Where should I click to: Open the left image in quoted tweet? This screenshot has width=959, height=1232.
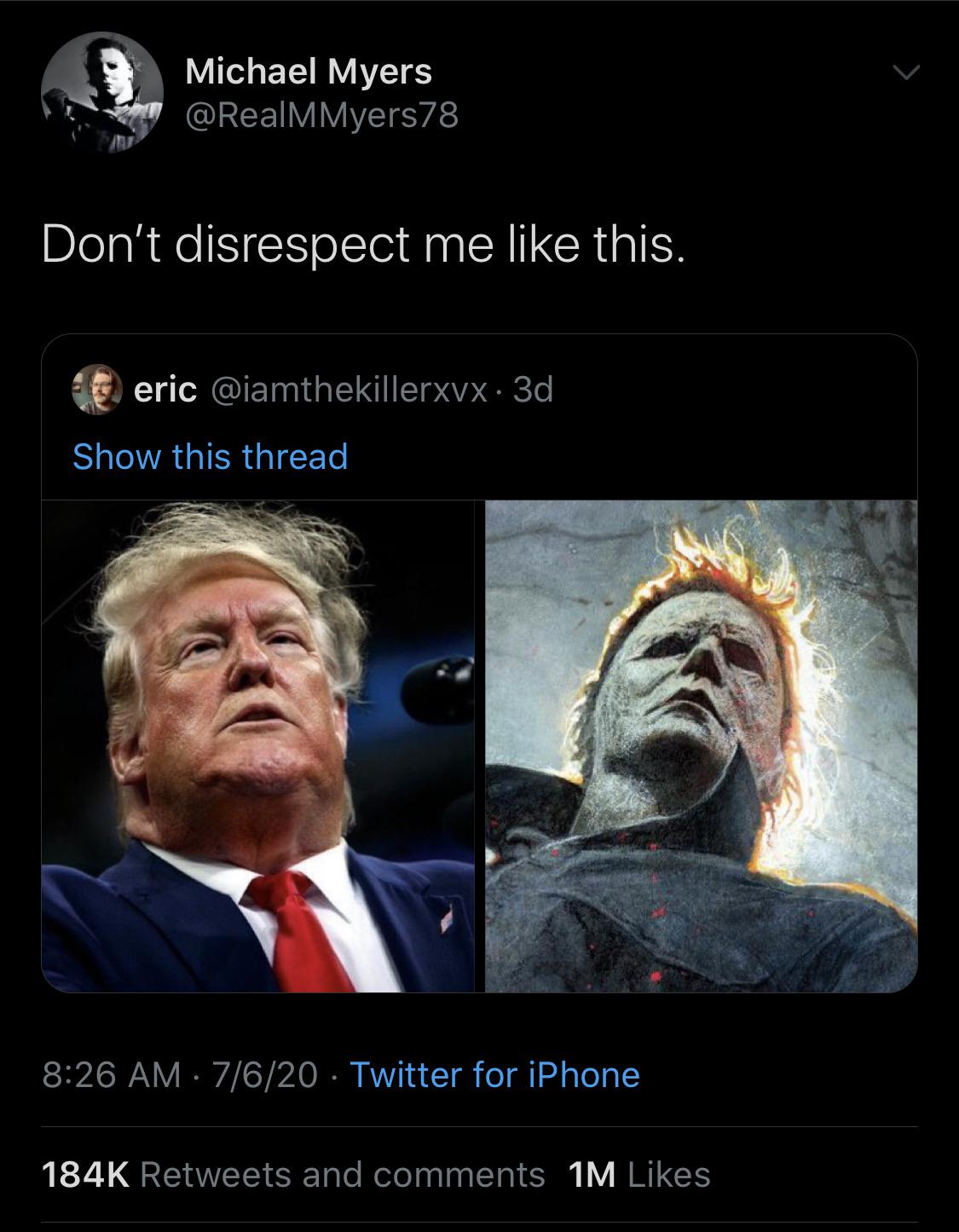tap(257, 746)
